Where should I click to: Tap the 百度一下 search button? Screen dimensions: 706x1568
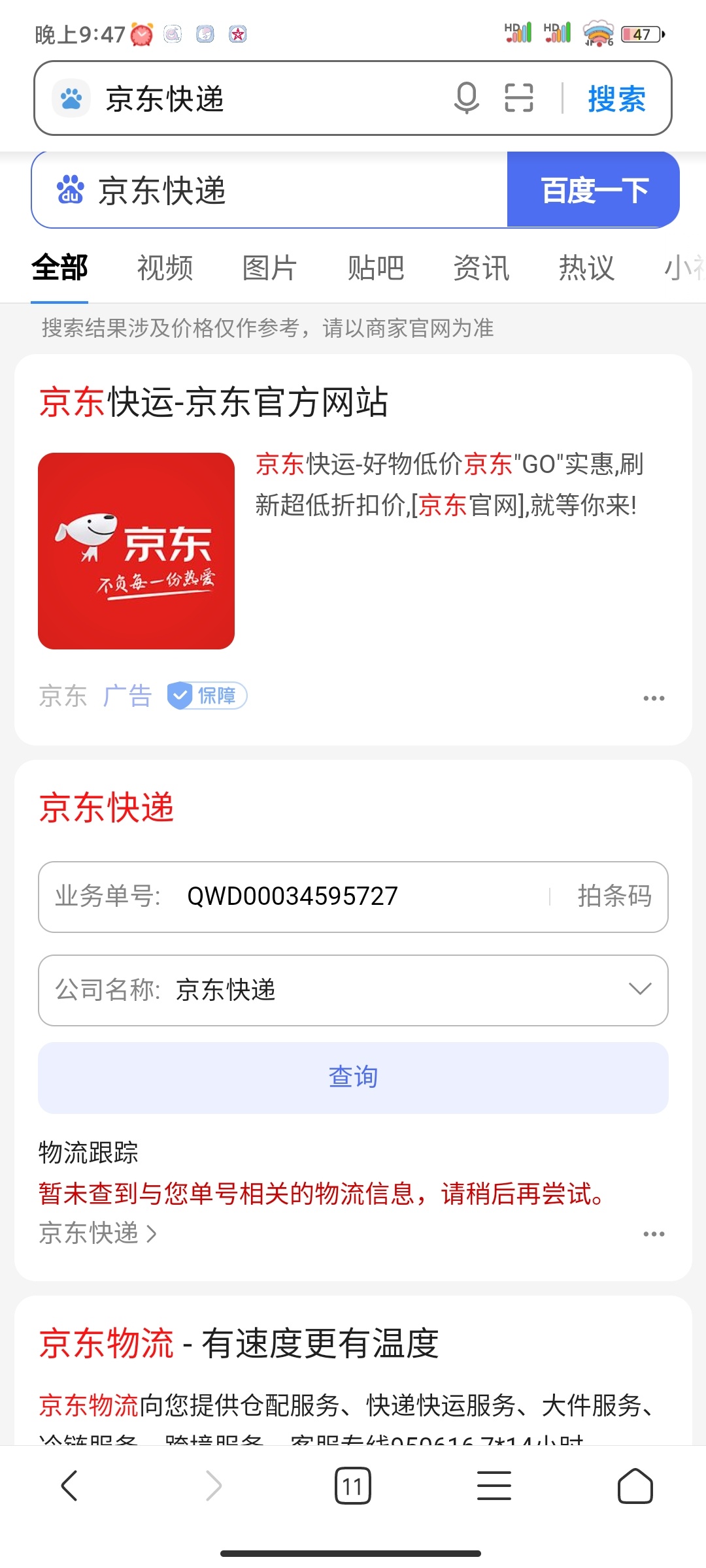(x=593, y=190)
